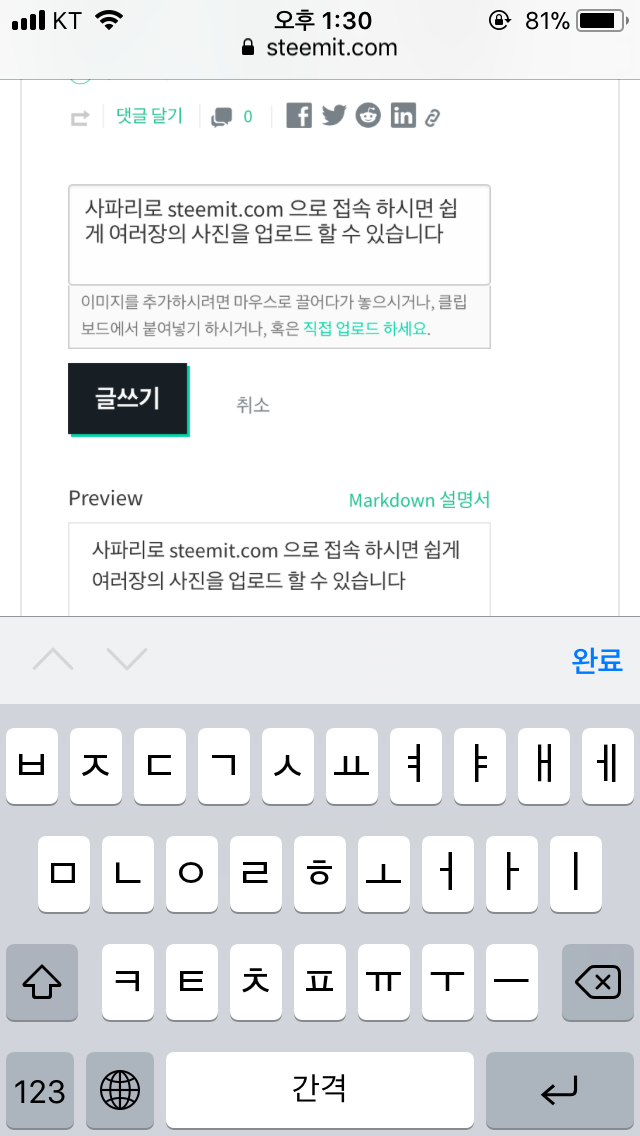Focus the reply text area
This screenshot has width=640, height=1136.
coord(279,235)
